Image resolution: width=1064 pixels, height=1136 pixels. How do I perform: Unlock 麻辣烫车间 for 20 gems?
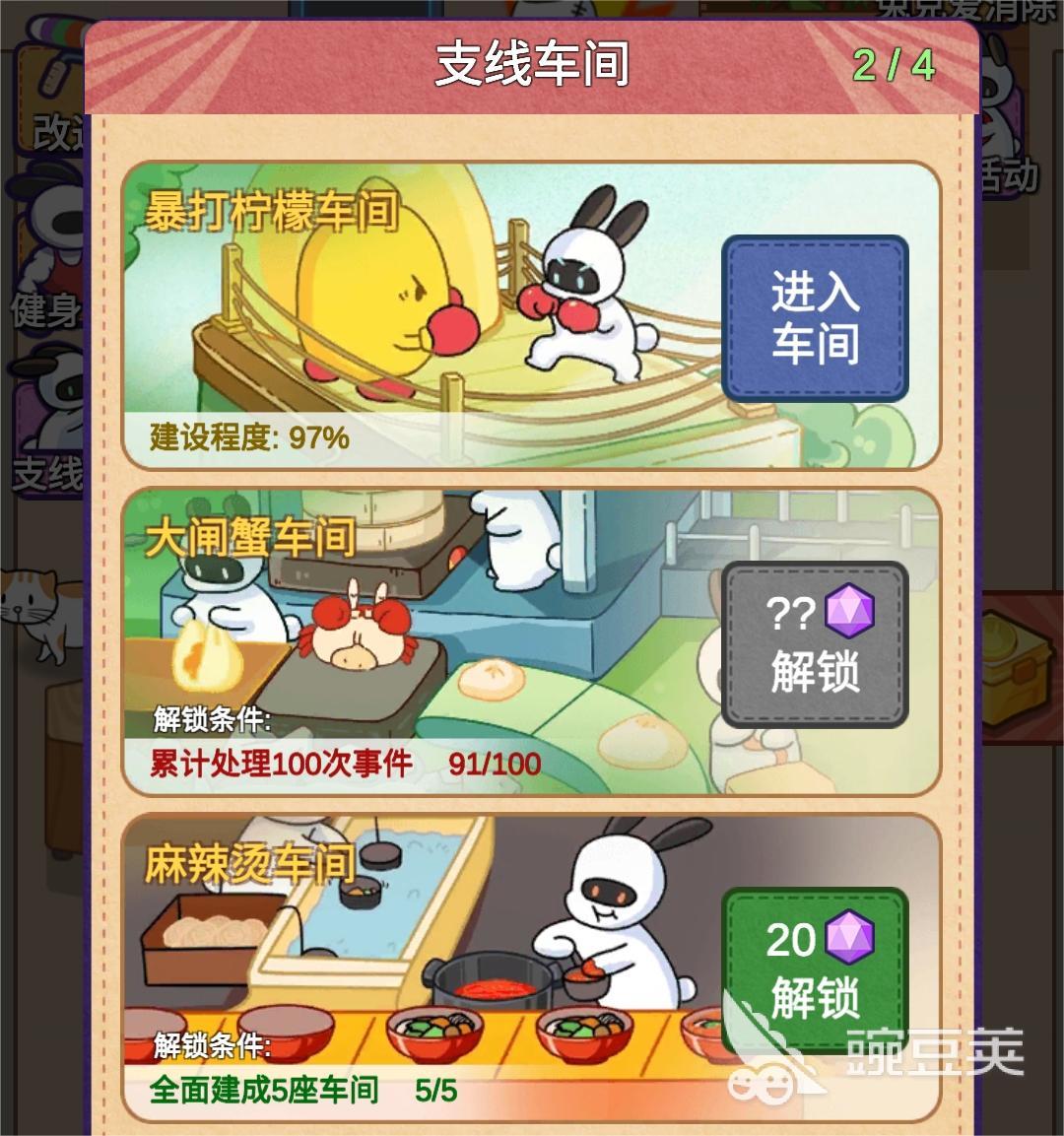pyautogui.click(x=815, y=970)
